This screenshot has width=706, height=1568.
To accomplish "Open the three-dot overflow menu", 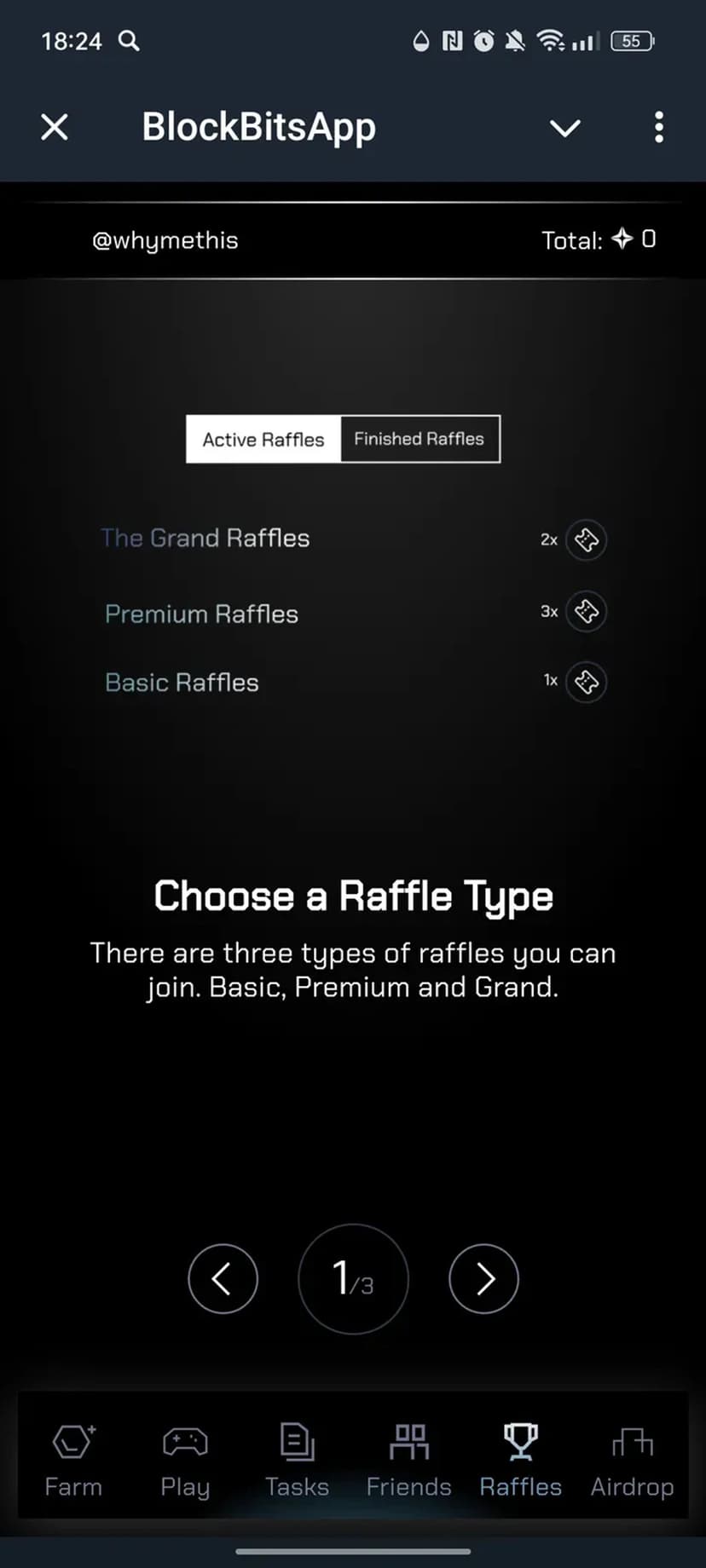I will coord(659,128).
